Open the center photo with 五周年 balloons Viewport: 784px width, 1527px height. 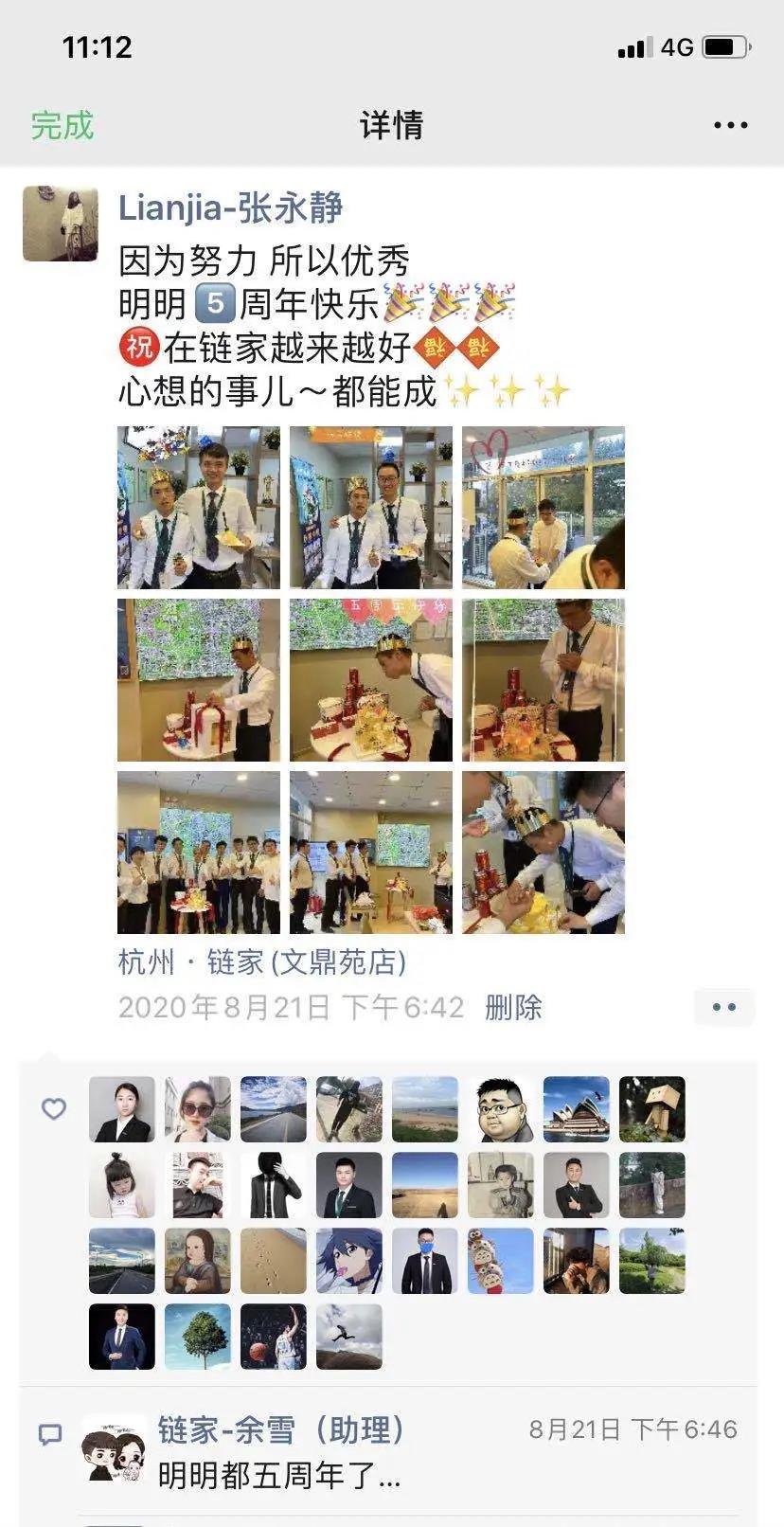pyautogui.click(x=371, y=680)
